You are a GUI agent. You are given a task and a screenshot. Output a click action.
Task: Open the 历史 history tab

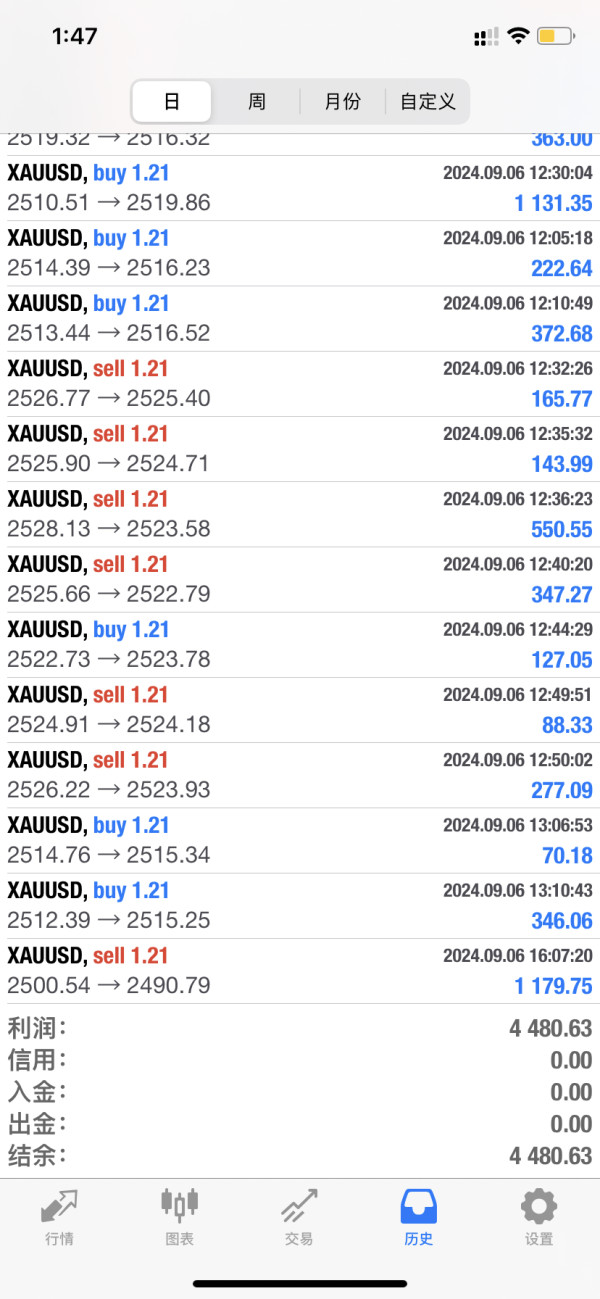419,1217
